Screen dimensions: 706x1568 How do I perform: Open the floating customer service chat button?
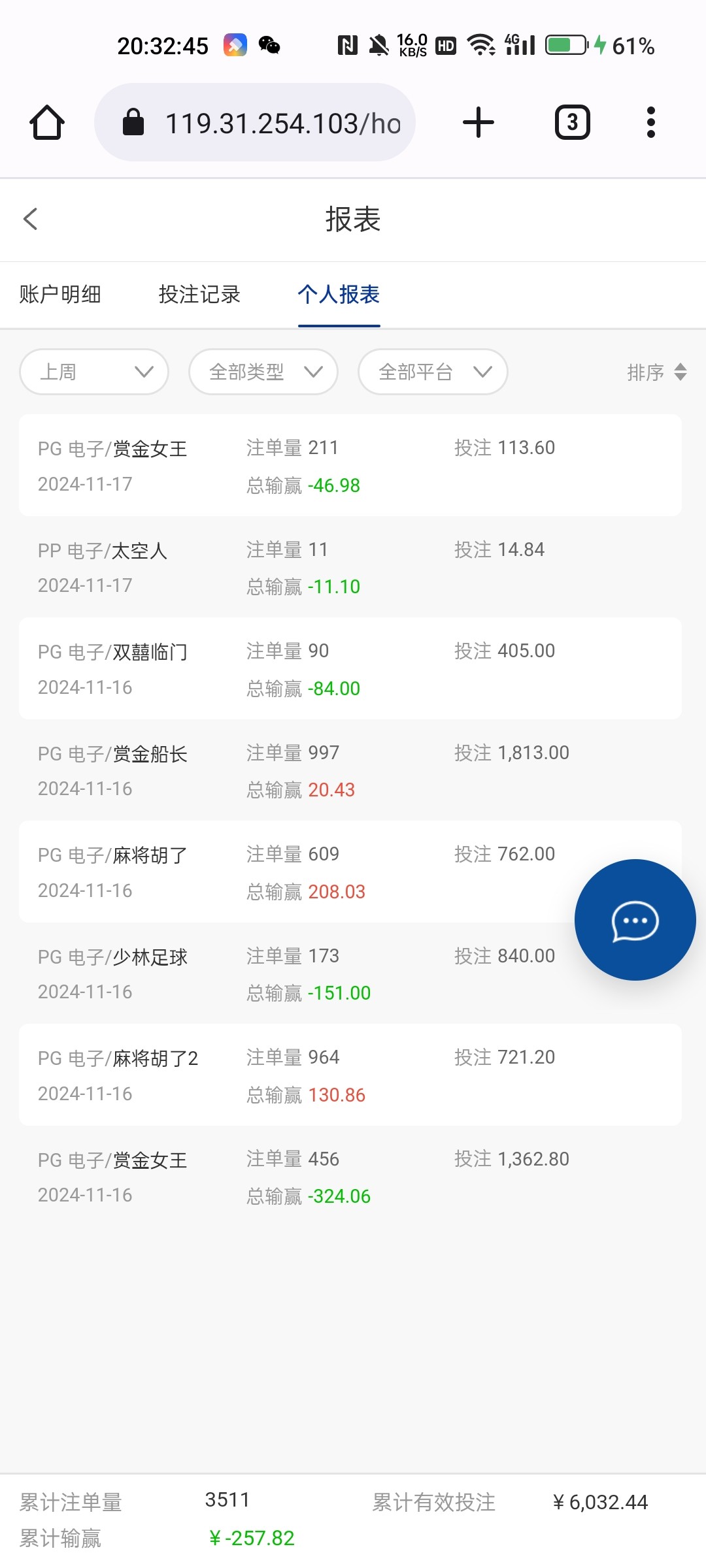coord(635,919)
